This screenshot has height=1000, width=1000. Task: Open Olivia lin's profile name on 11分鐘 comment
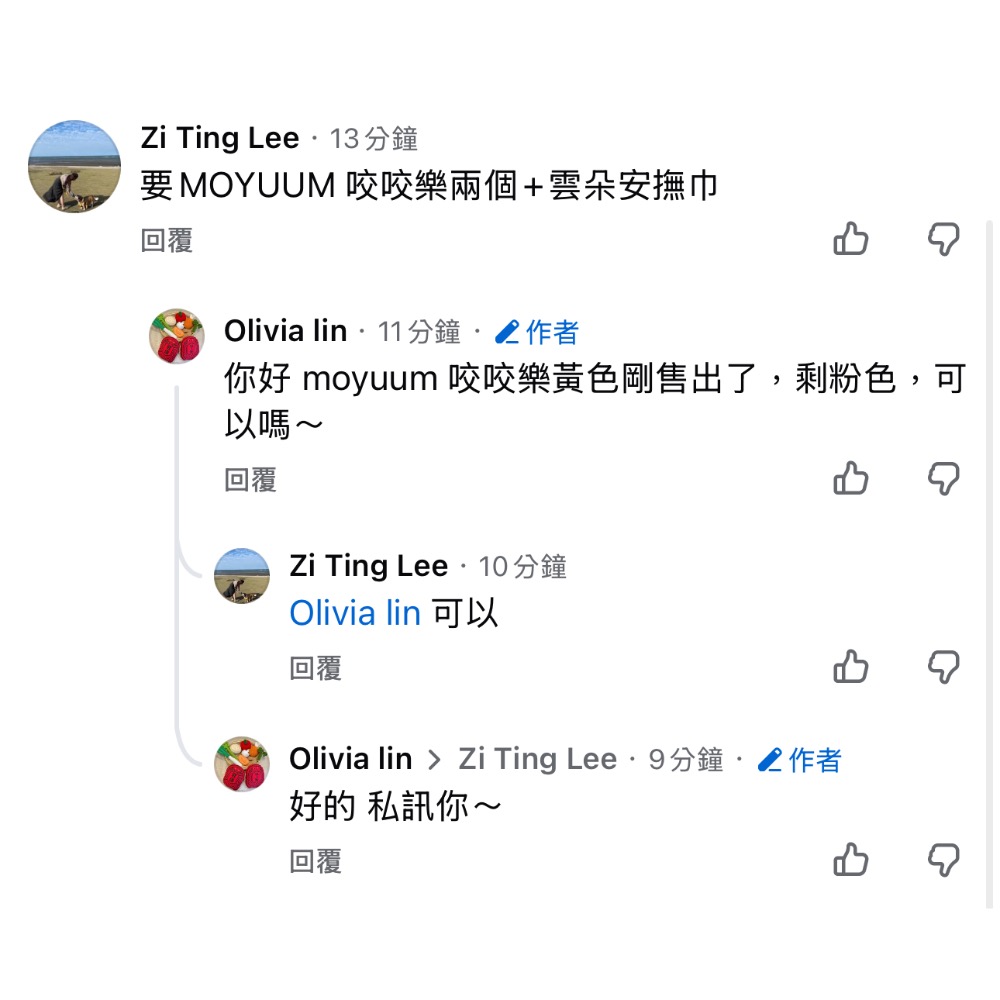[x=285, y=331]
